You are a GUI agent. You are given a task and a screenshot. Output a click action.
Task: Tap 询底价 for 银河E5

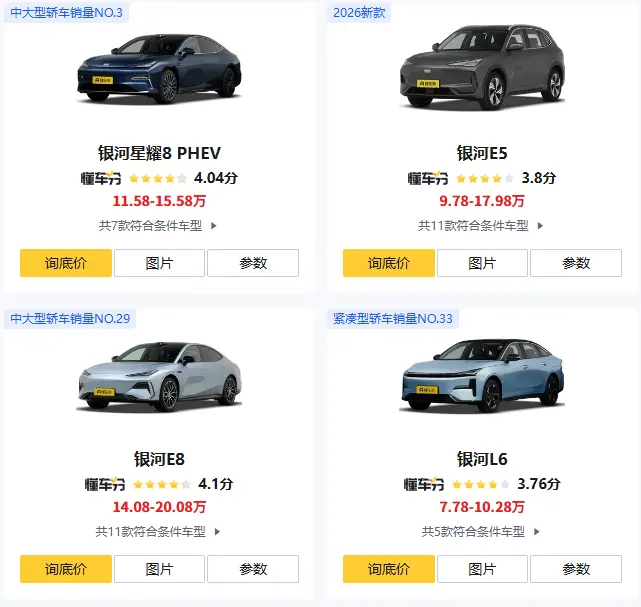[389, 263]
